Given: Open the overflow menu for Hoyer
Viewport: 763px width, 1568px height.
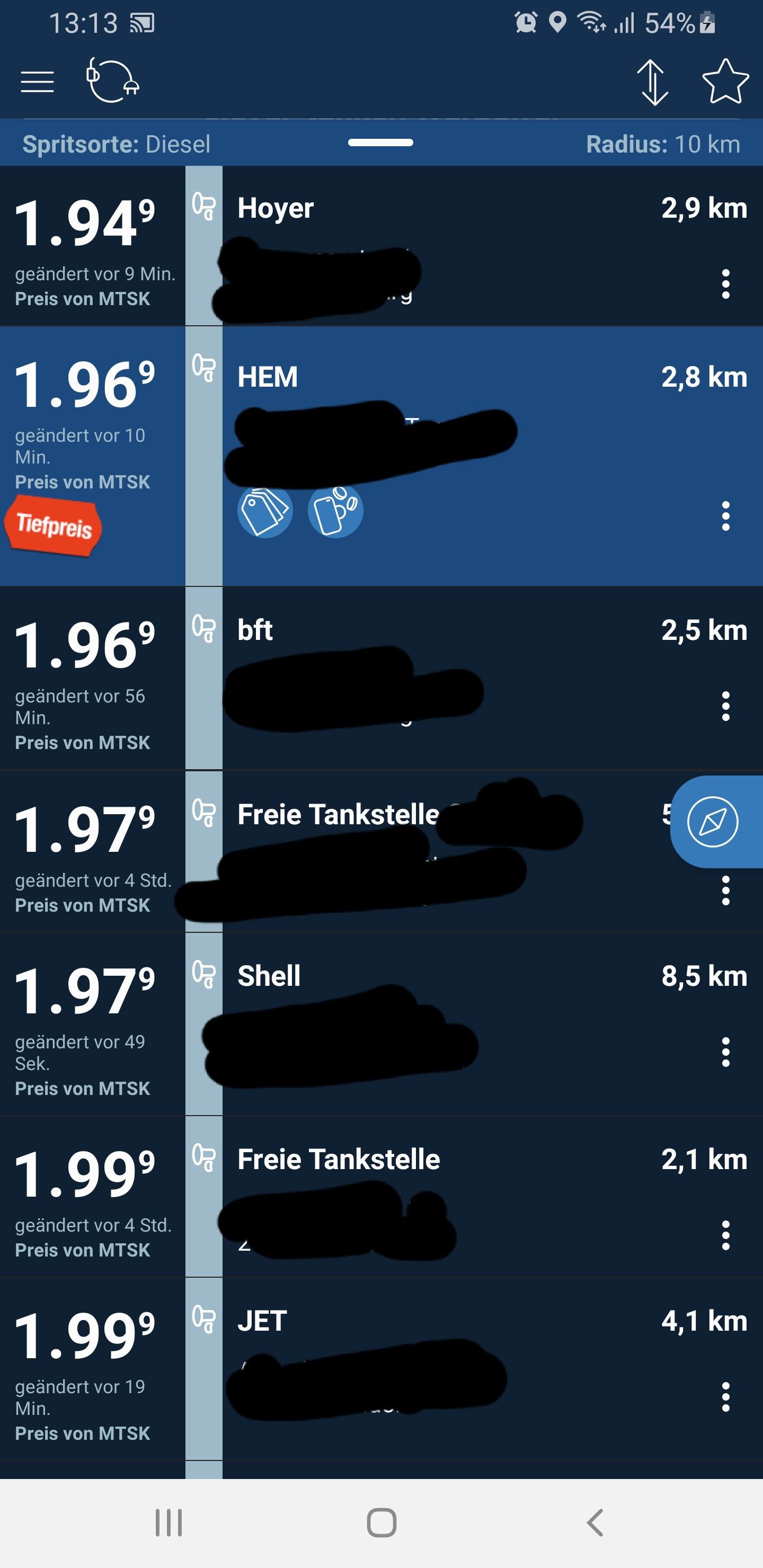Looking at the screenshot, I should (725, 284).
